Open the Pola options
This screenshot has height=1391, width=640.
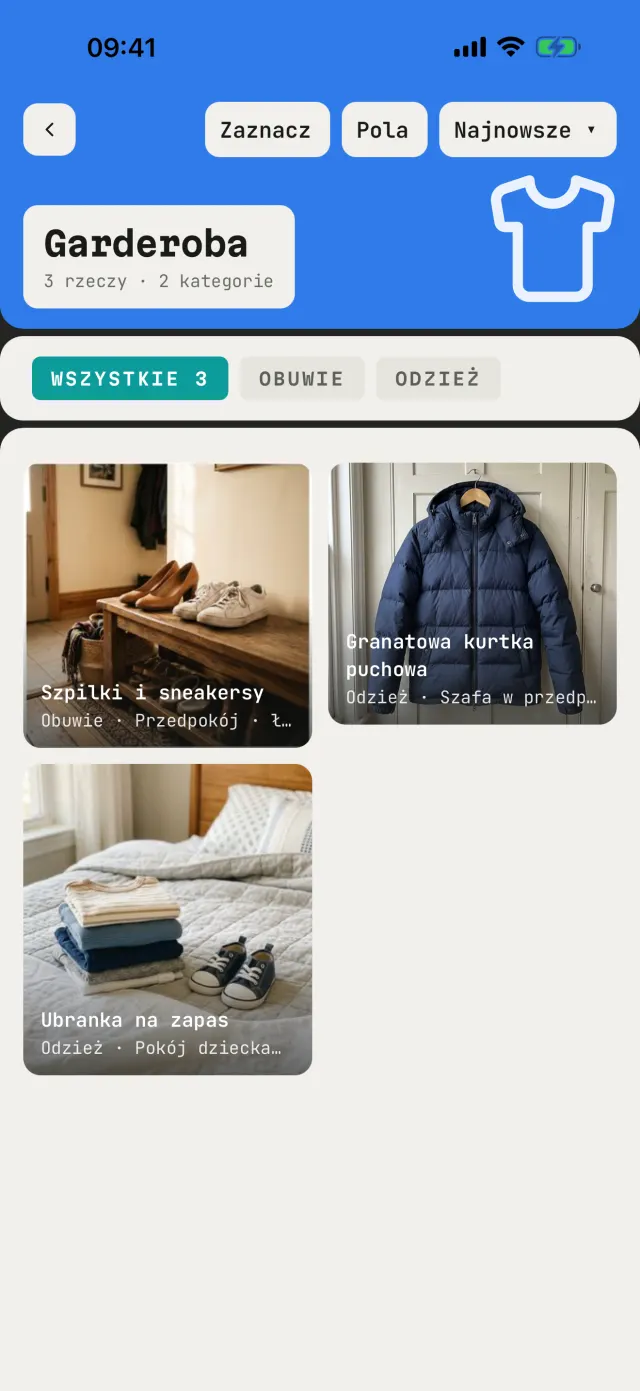[x=384, y=130]
